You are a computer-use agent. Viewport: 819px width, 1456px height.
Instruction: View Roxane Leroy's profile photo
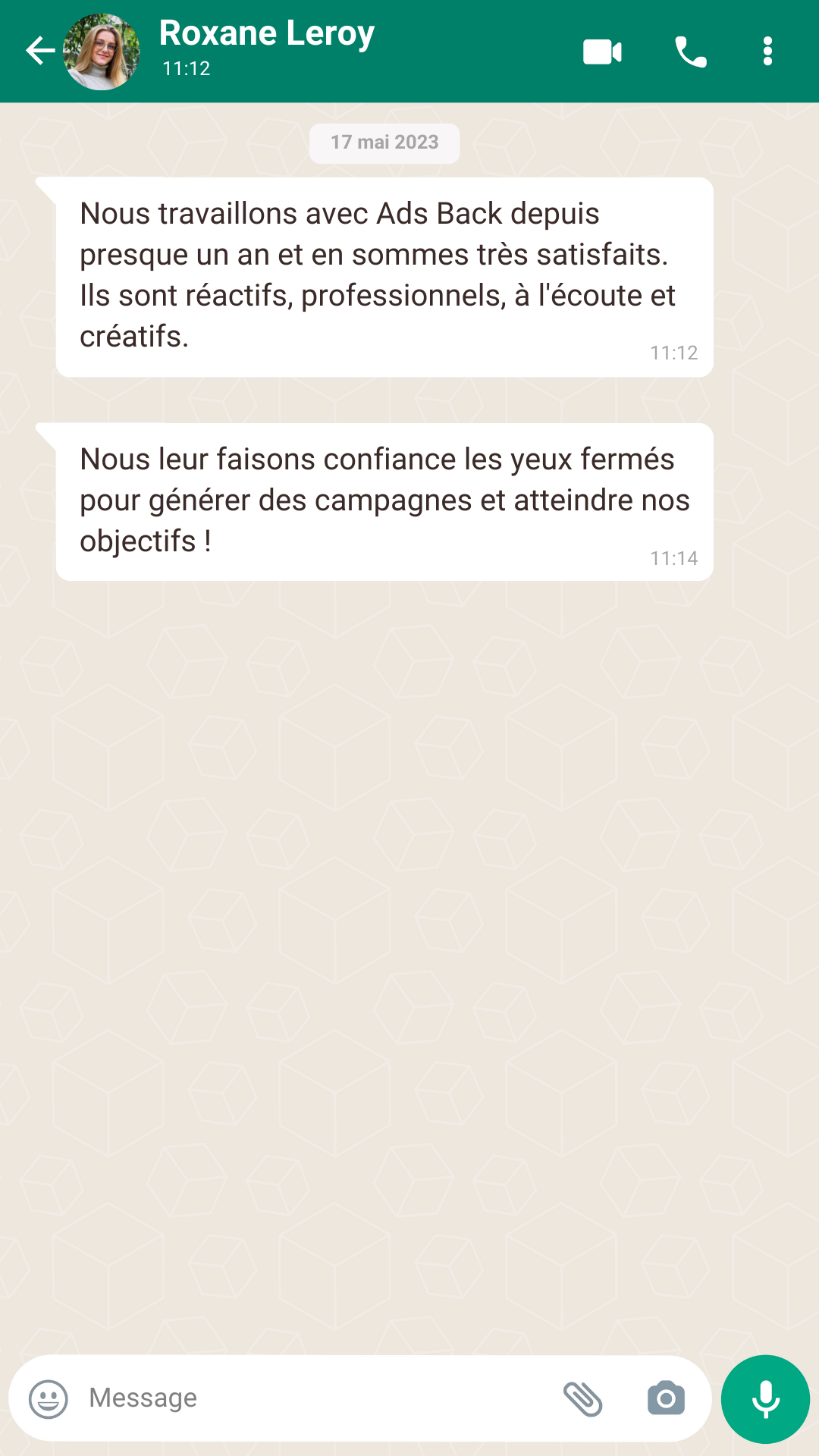[x=102, y=52]
